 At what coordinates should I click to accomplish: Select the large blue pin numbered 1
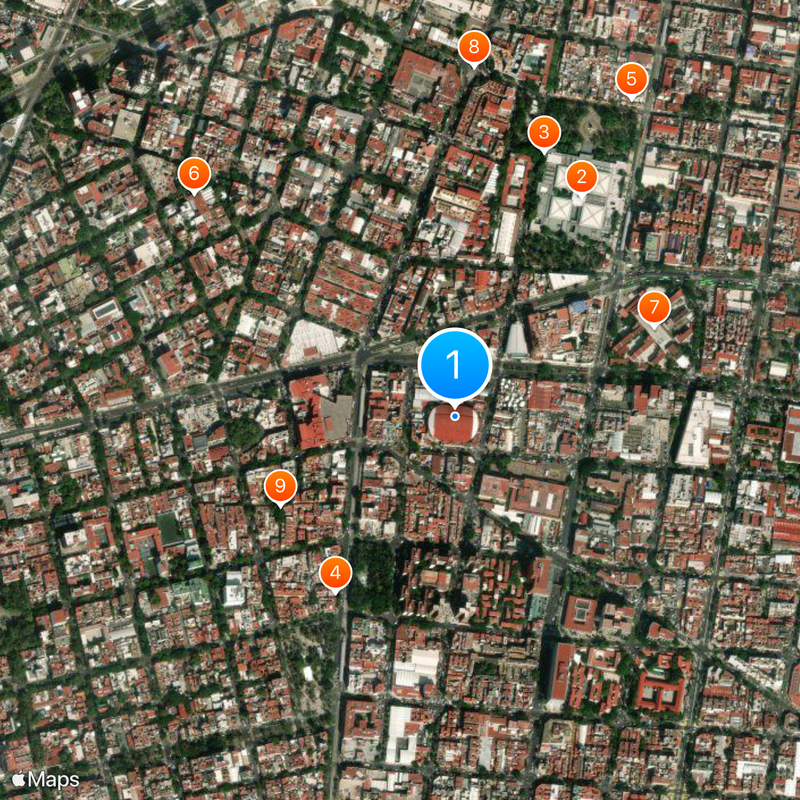(x=455, y=365)
